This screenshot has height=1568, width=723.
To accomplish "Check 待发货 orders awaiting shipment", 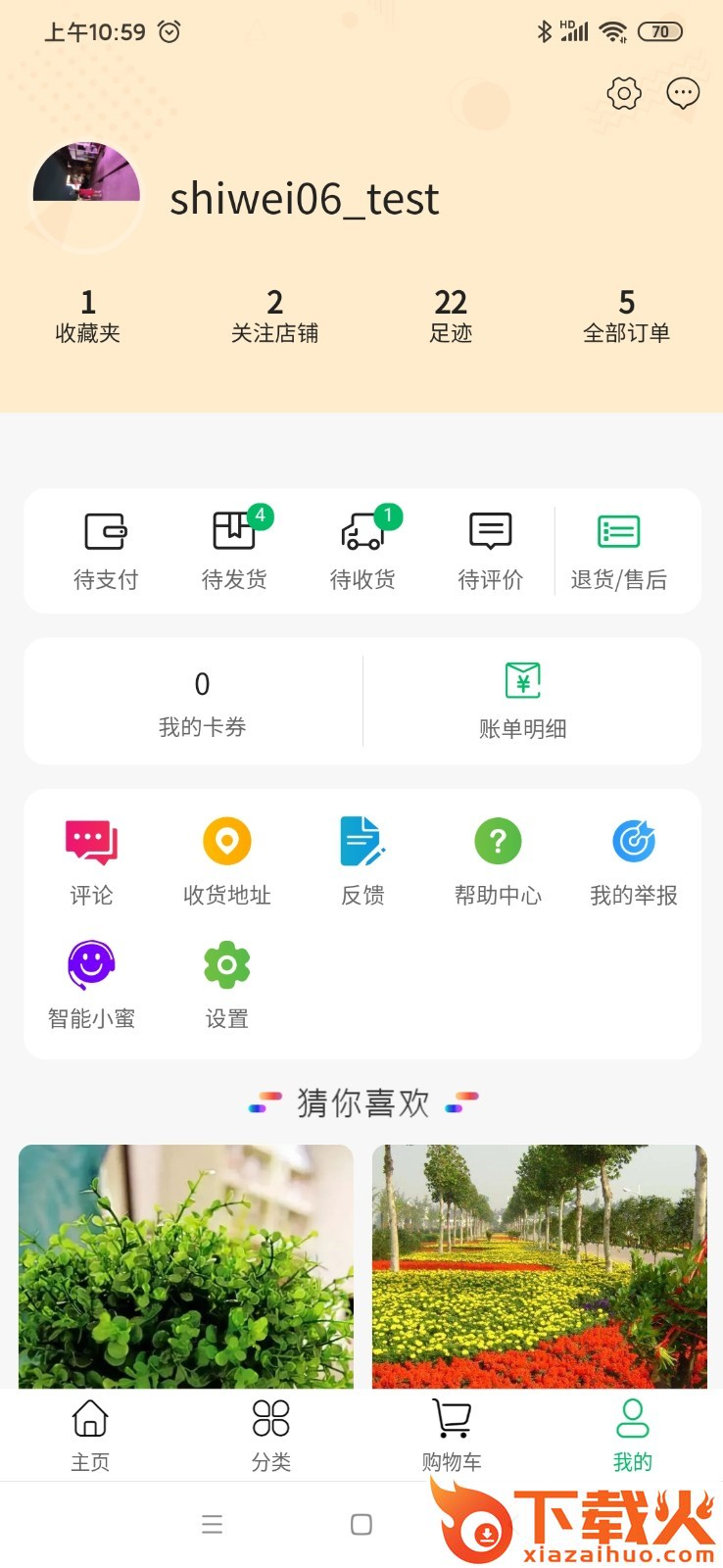I will click(x=234, y=551).
